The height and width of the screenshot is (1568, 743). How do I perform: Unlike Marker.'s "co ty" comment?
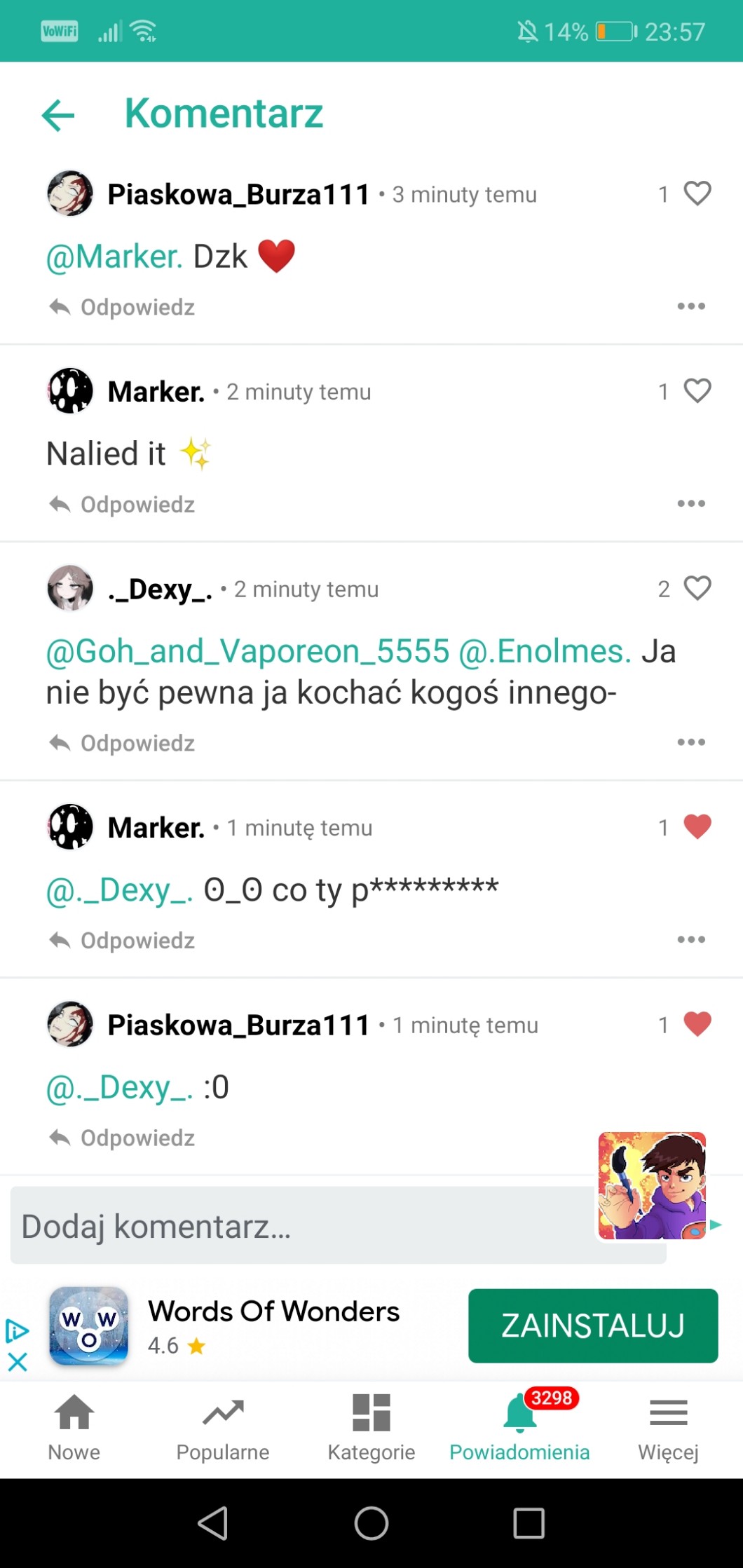point(697,827)
